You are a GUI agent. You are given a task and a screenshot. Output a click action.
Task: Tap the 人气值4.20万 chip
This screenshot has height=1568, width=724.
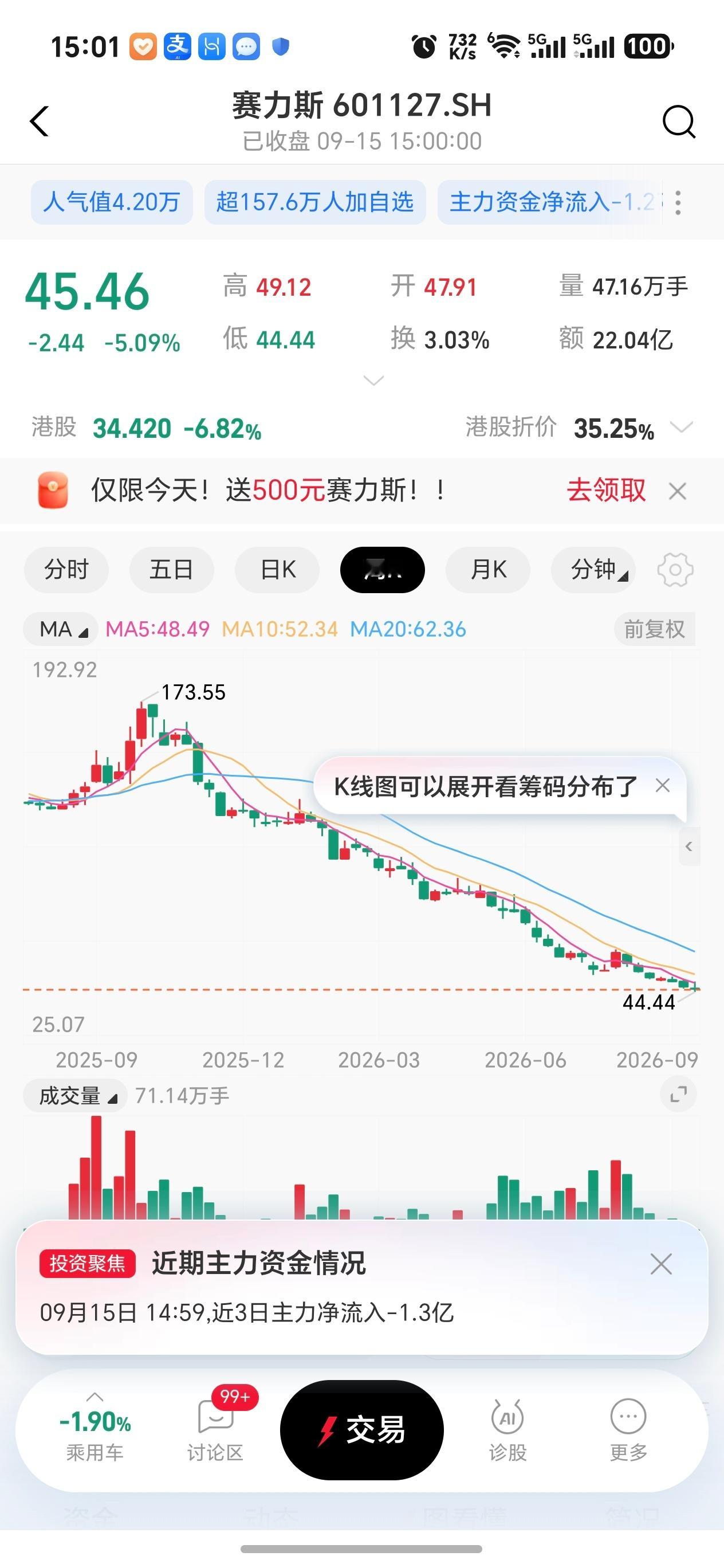click(x=112, y=202)
